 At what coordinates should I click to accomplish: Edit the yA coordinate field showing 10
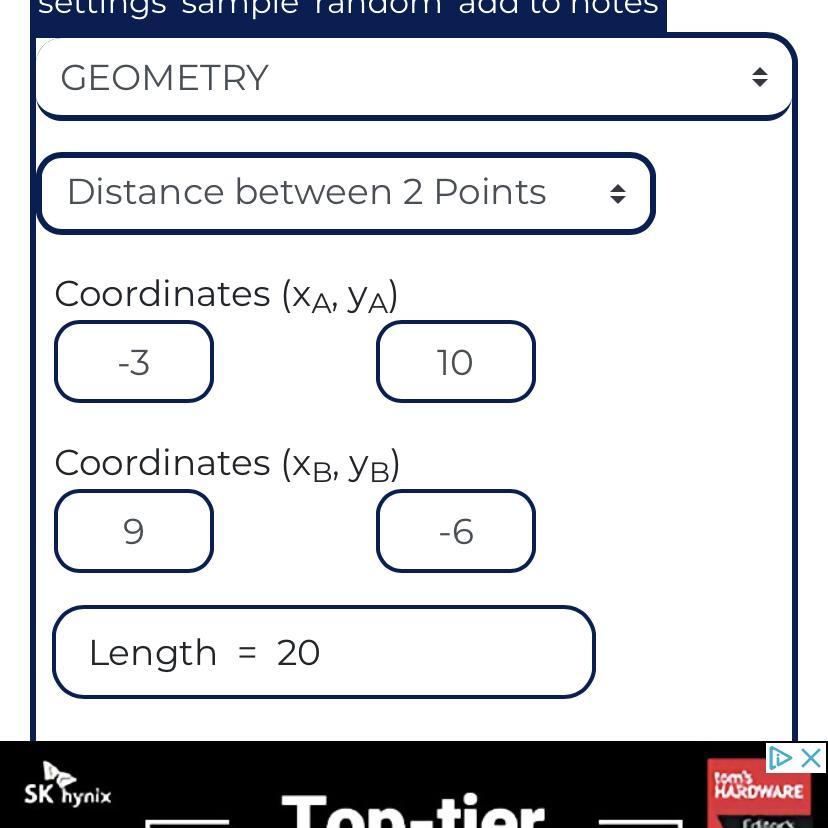(x=456, y=362)
